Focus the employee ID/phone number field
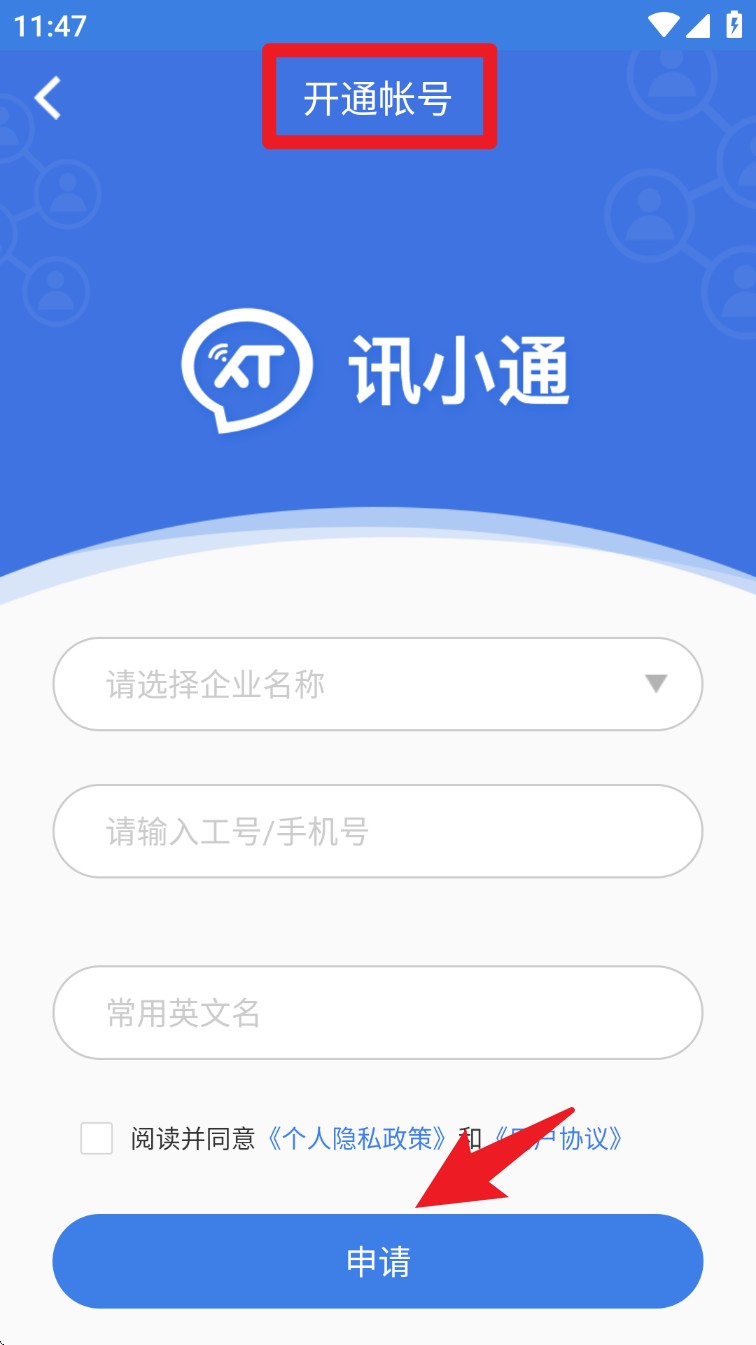Viewport: 756px width, 1345px height. coord(378,831)
